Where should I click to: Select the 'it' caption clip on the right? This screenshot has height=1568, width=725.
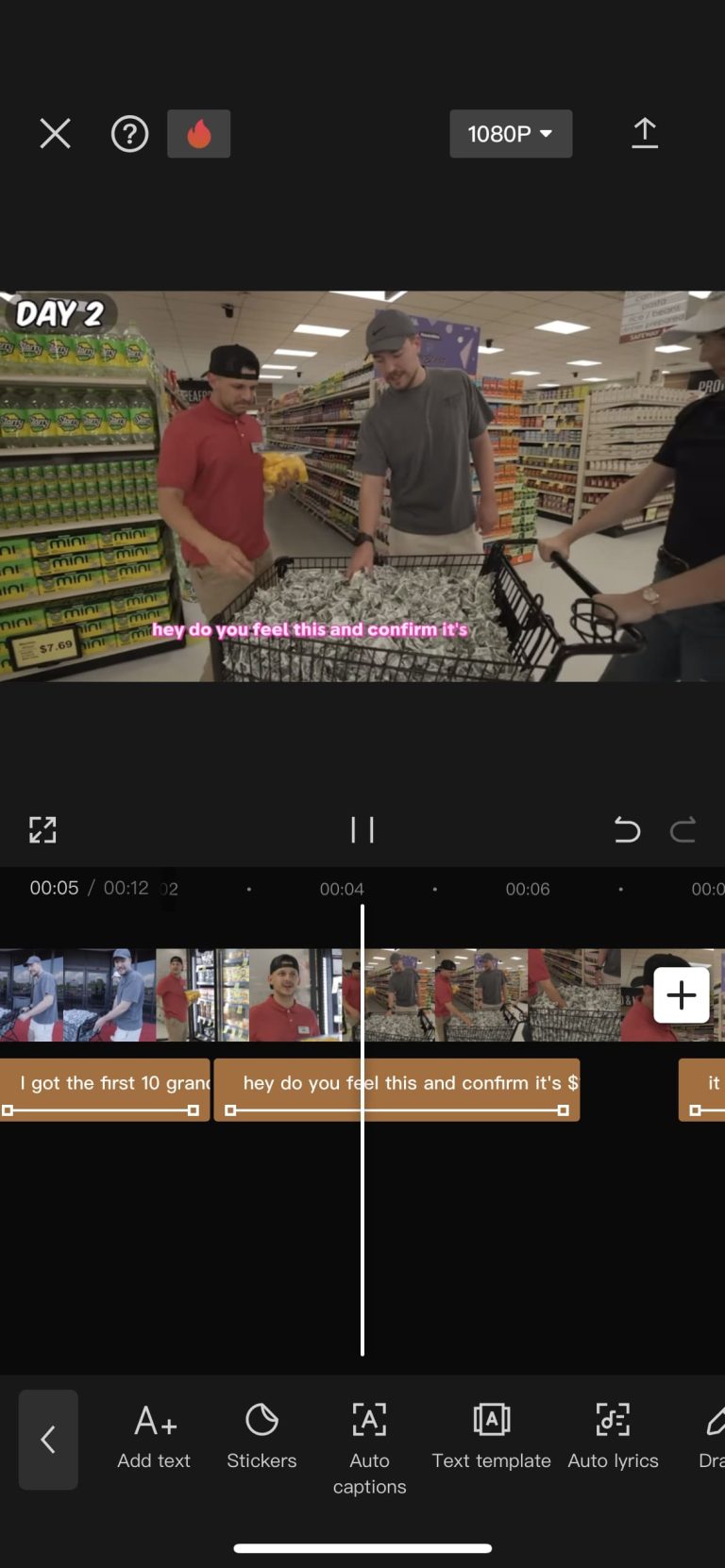pyautogui.click(x=706, y=1082)
